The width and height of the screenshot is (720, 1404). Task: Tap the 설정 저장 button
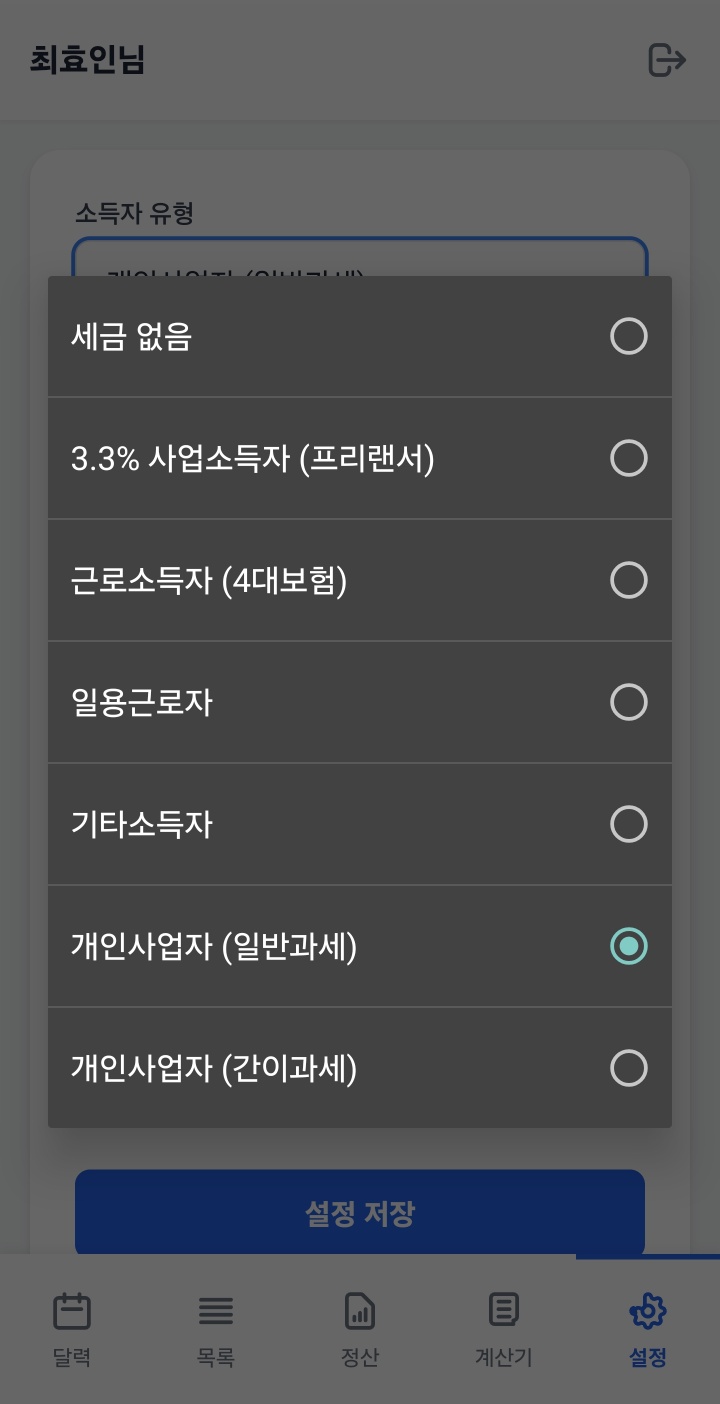[x=359, y=1214]
